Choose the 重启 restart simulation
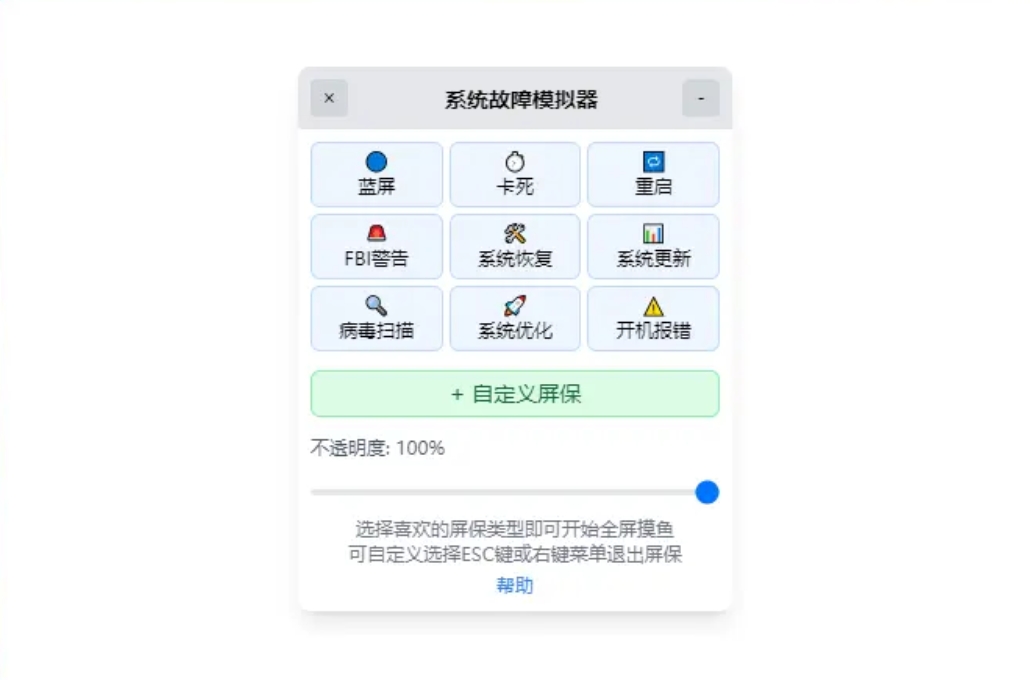The height and width of the screenshot is (680, 1030). [x=653, y=174]
